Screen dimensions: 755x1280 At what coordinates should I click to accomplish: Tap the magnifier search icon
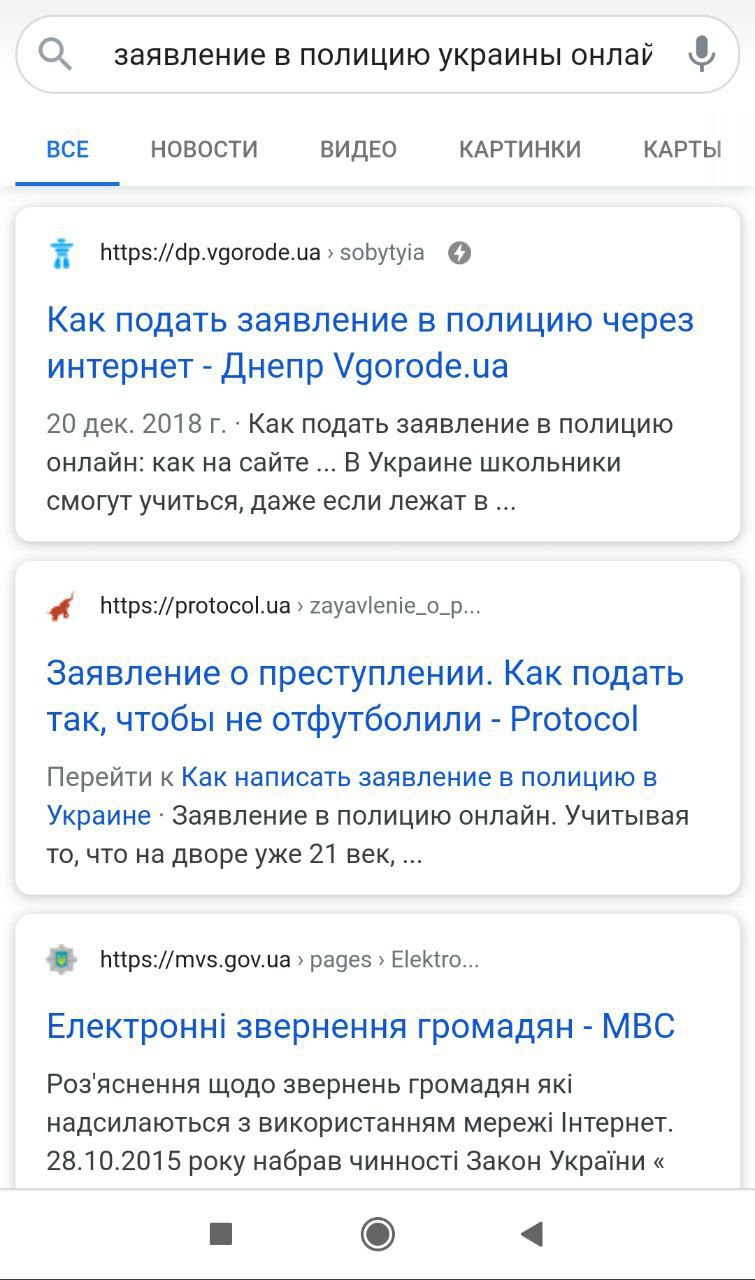56,55
